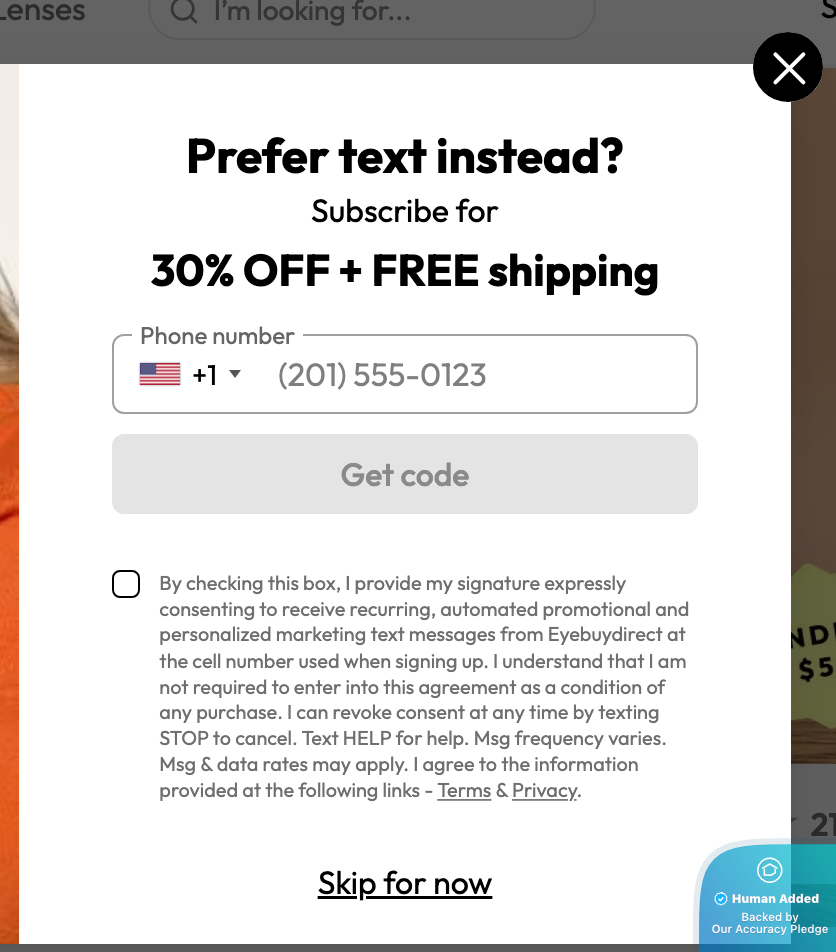
Task: Close the text subscription popup
Action: 788,68
